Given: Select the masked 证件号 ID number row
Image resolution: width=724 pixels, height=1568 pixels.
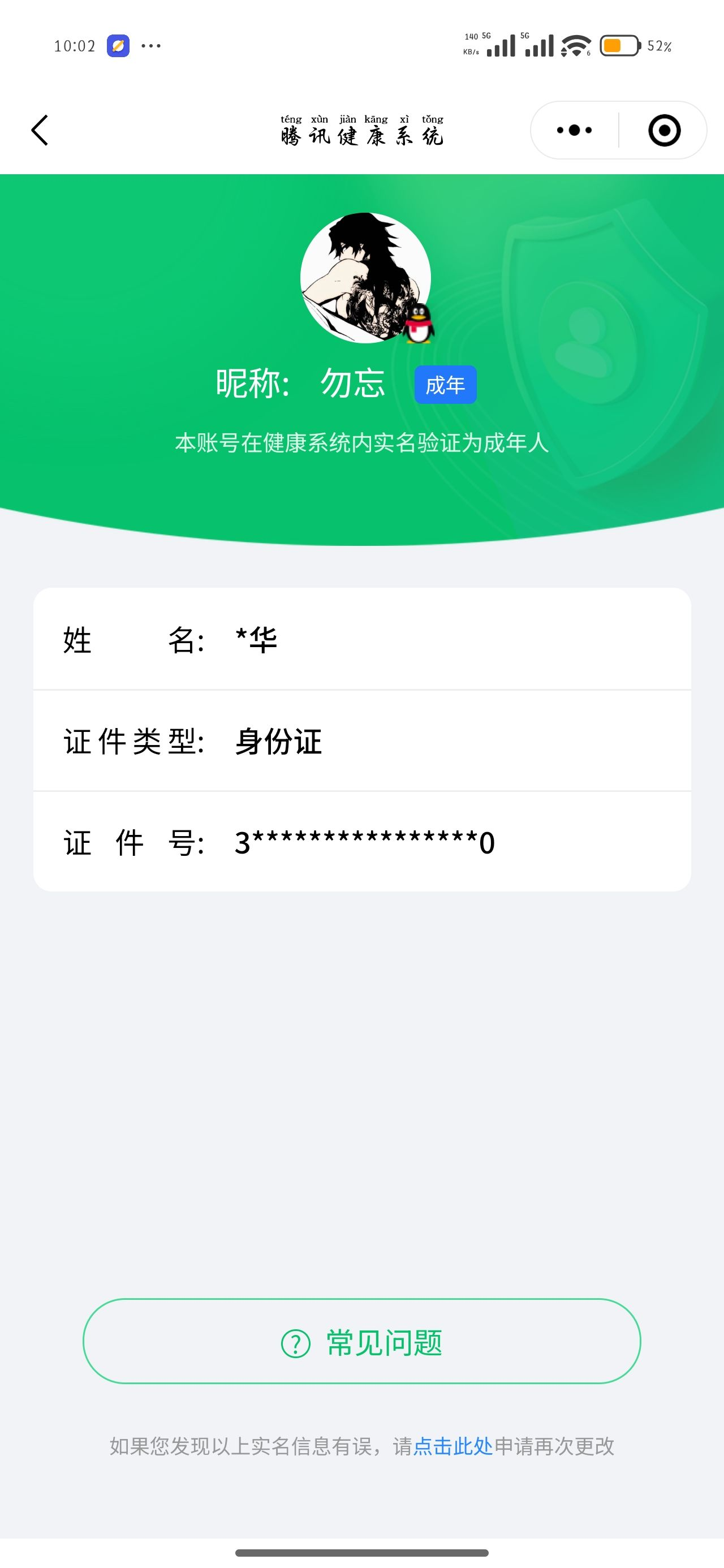Looking at the screenshot, I should click(361, 842).
